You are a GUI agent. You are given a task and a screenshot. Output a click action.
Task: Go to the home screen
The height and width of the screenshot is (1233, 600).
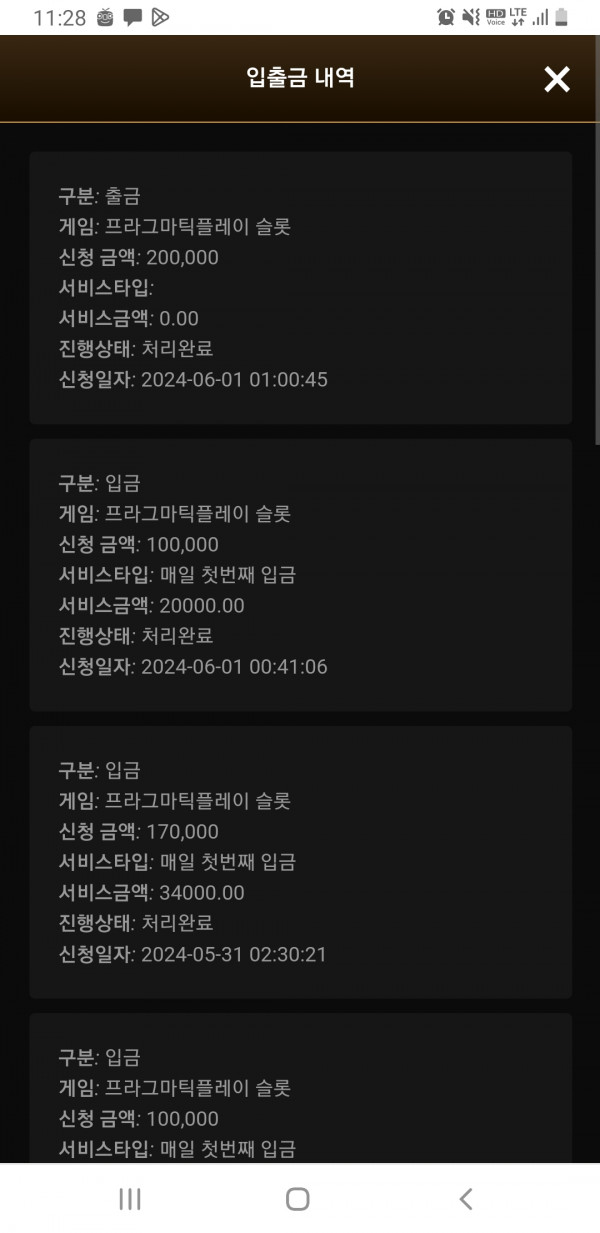[x=297, y=1198]
